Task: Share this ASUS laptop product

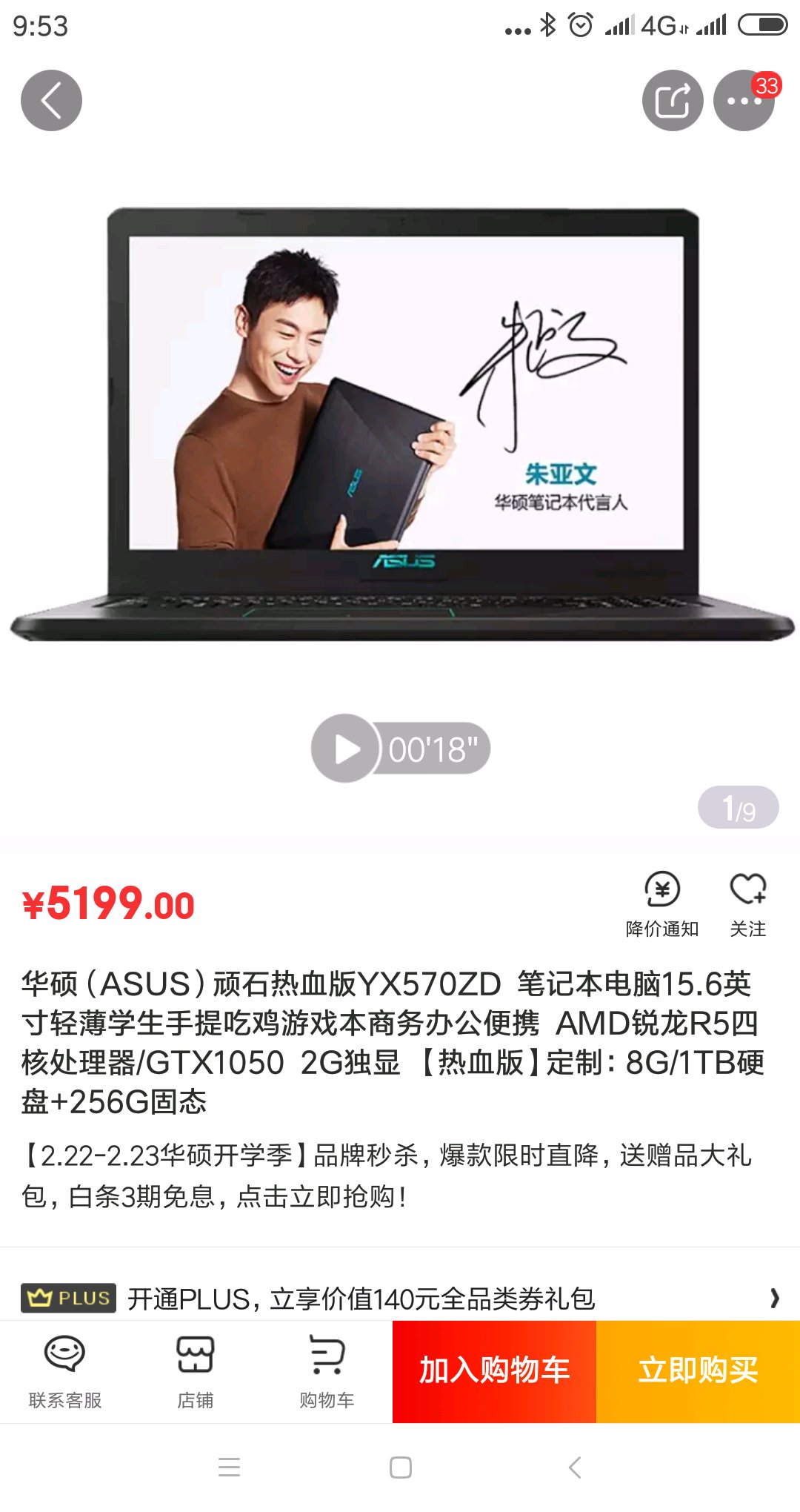Action: [673, 101]
